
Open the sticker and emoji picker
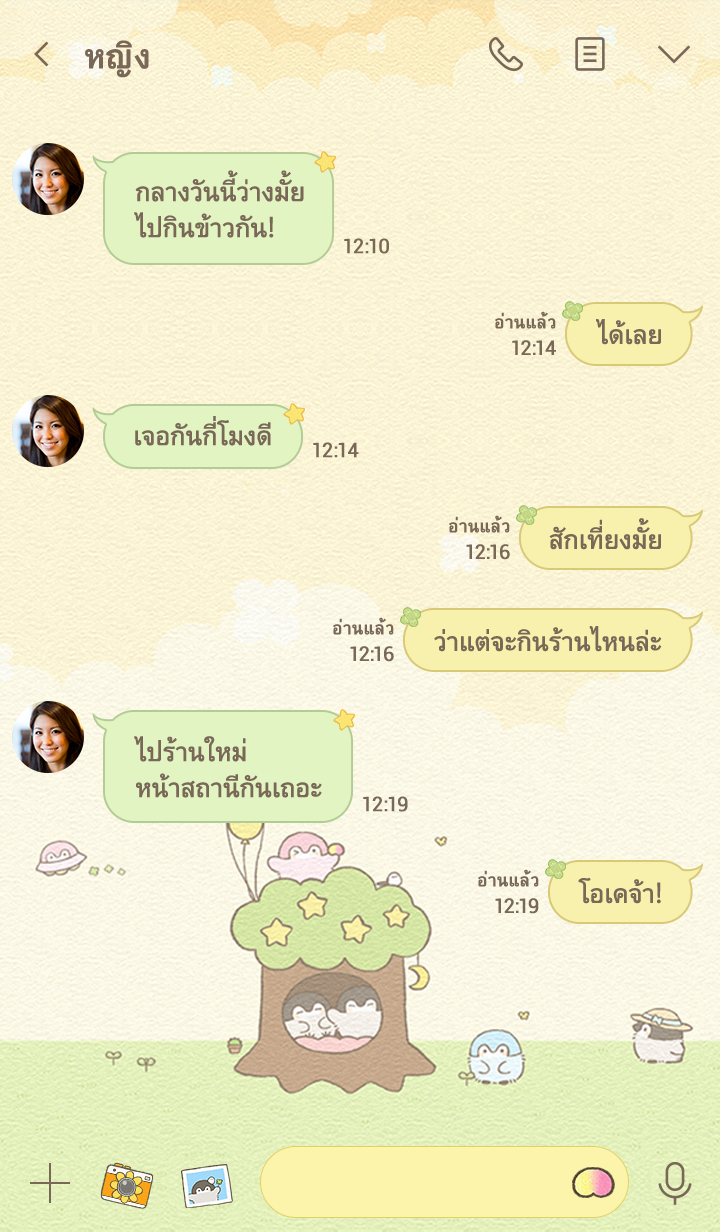592,1183
